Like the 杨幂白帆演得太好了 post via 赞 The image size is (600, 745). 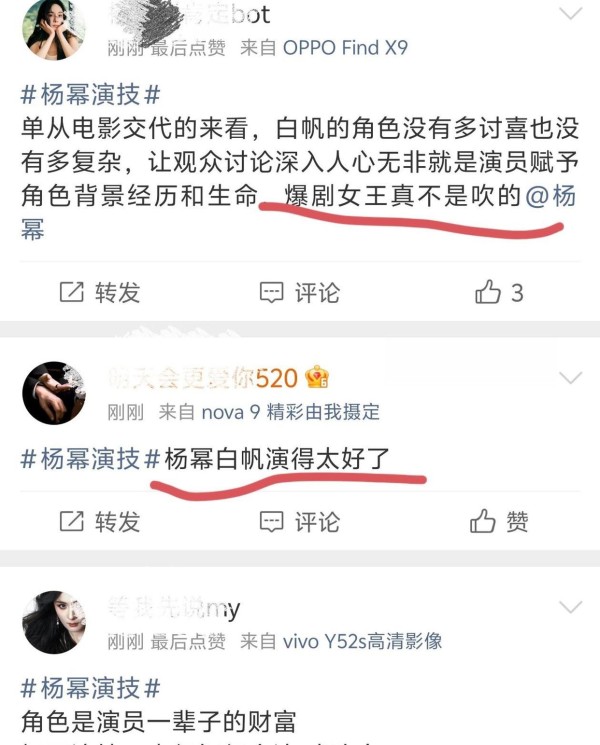pos(499,521)
